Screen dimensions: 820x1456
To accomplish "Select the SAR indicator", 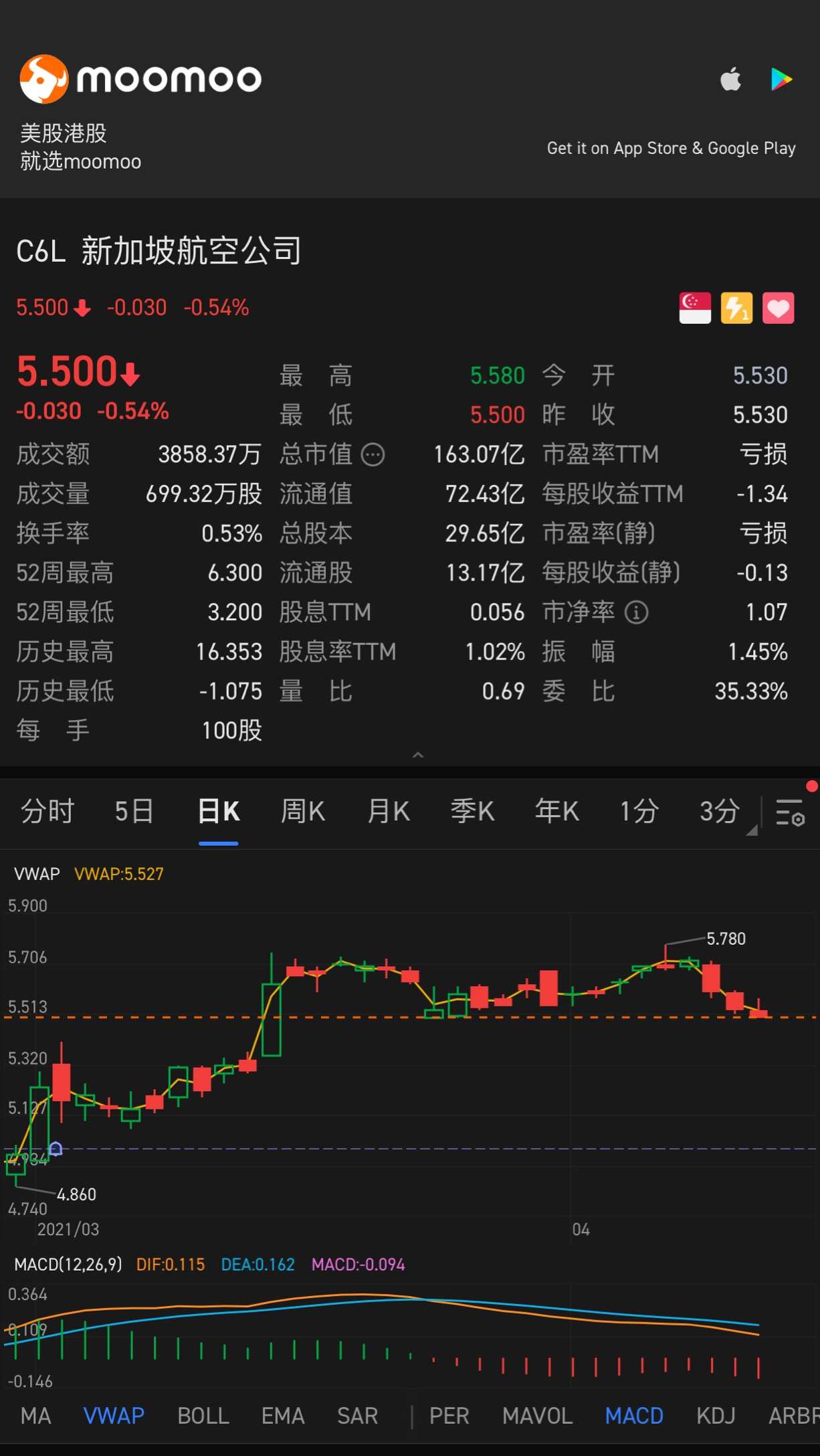I will coord(358,1416).
